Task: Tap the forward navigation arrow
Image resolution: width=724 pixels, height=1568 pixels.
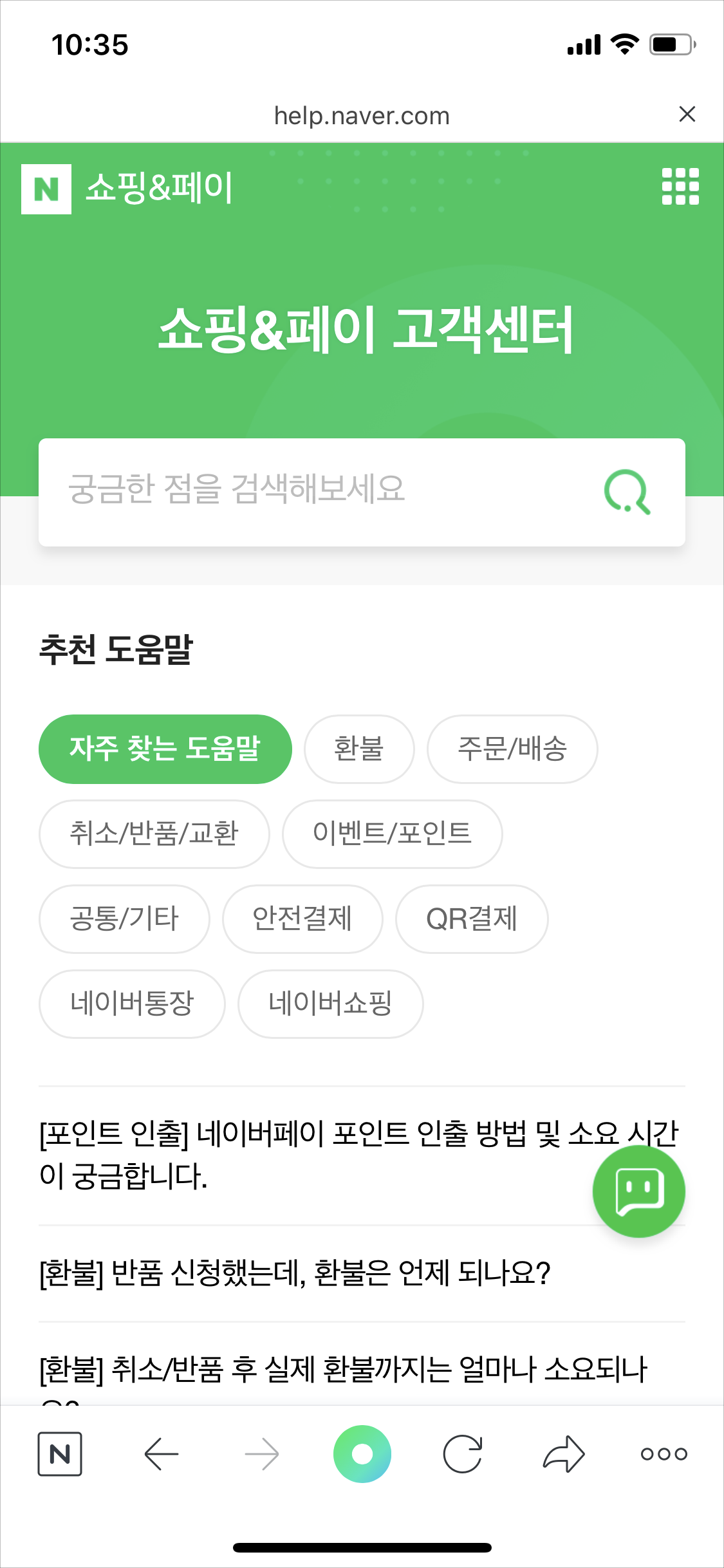Action: 261,1453
